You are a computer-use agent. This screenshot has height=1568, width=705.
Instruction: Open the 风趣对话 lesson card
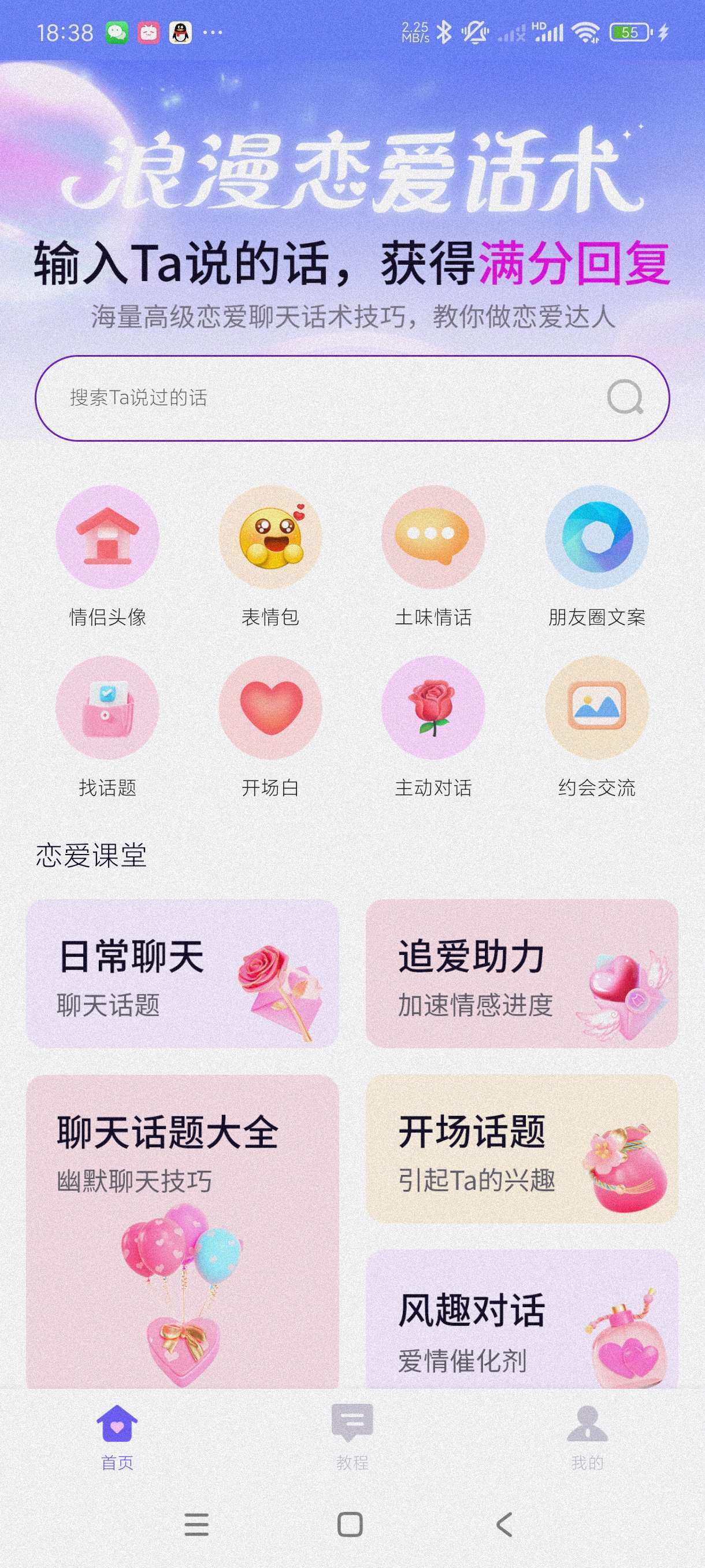click(522, 1321)
